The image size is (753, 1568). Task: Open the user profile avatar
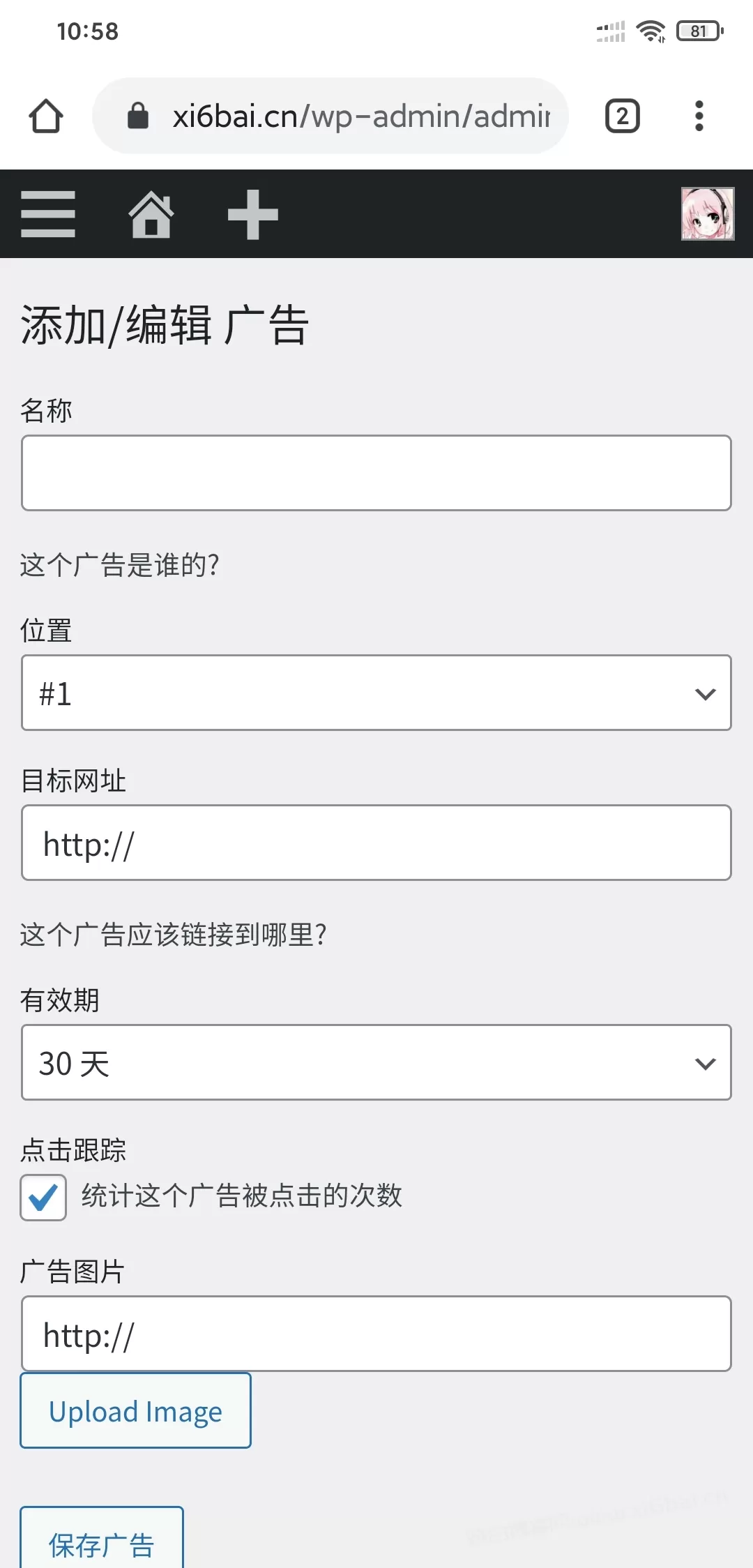point(708,213)
